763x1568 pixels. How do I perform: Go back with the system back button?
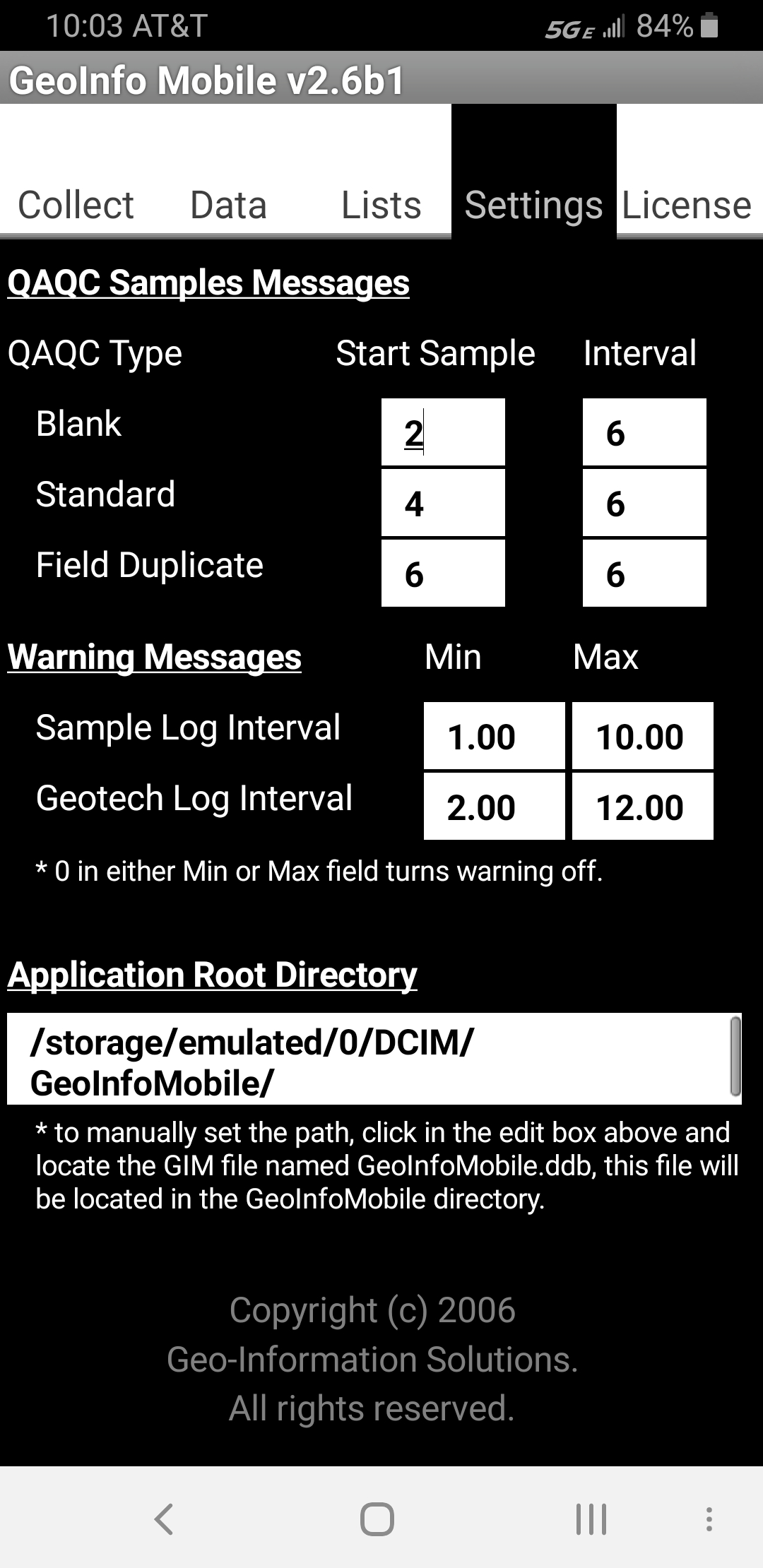pyautogui.click(x=164, y=1519)
